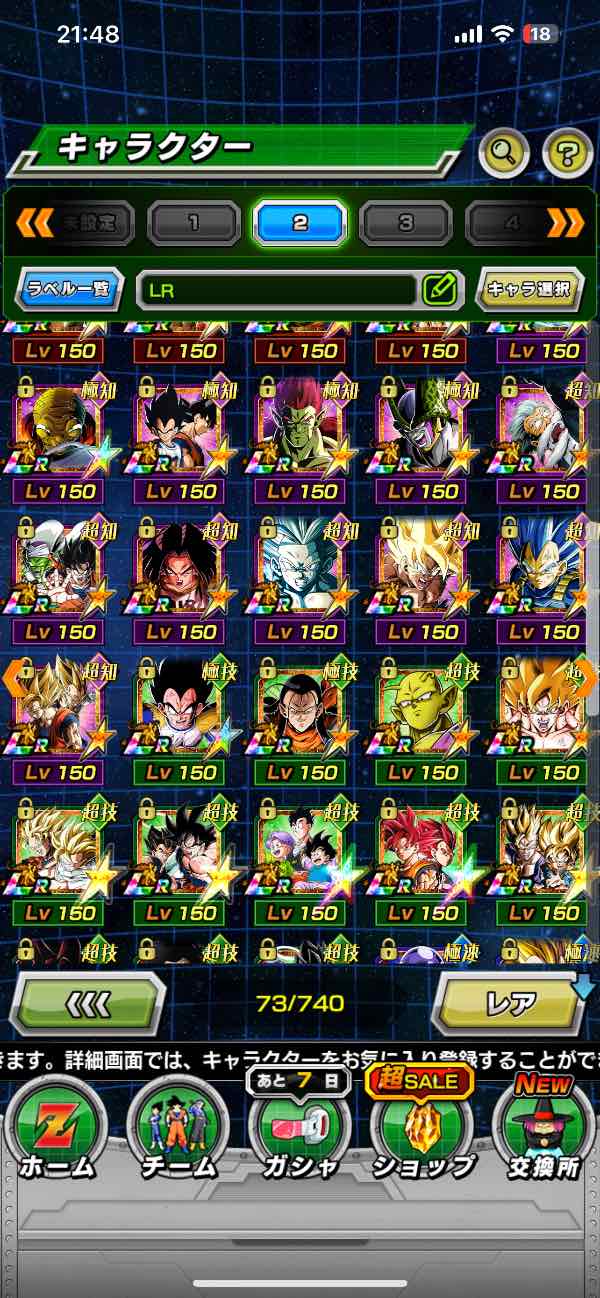The image size is (600, 1298).
Task: Open the magnifying glass search
Action: [504, 153]
